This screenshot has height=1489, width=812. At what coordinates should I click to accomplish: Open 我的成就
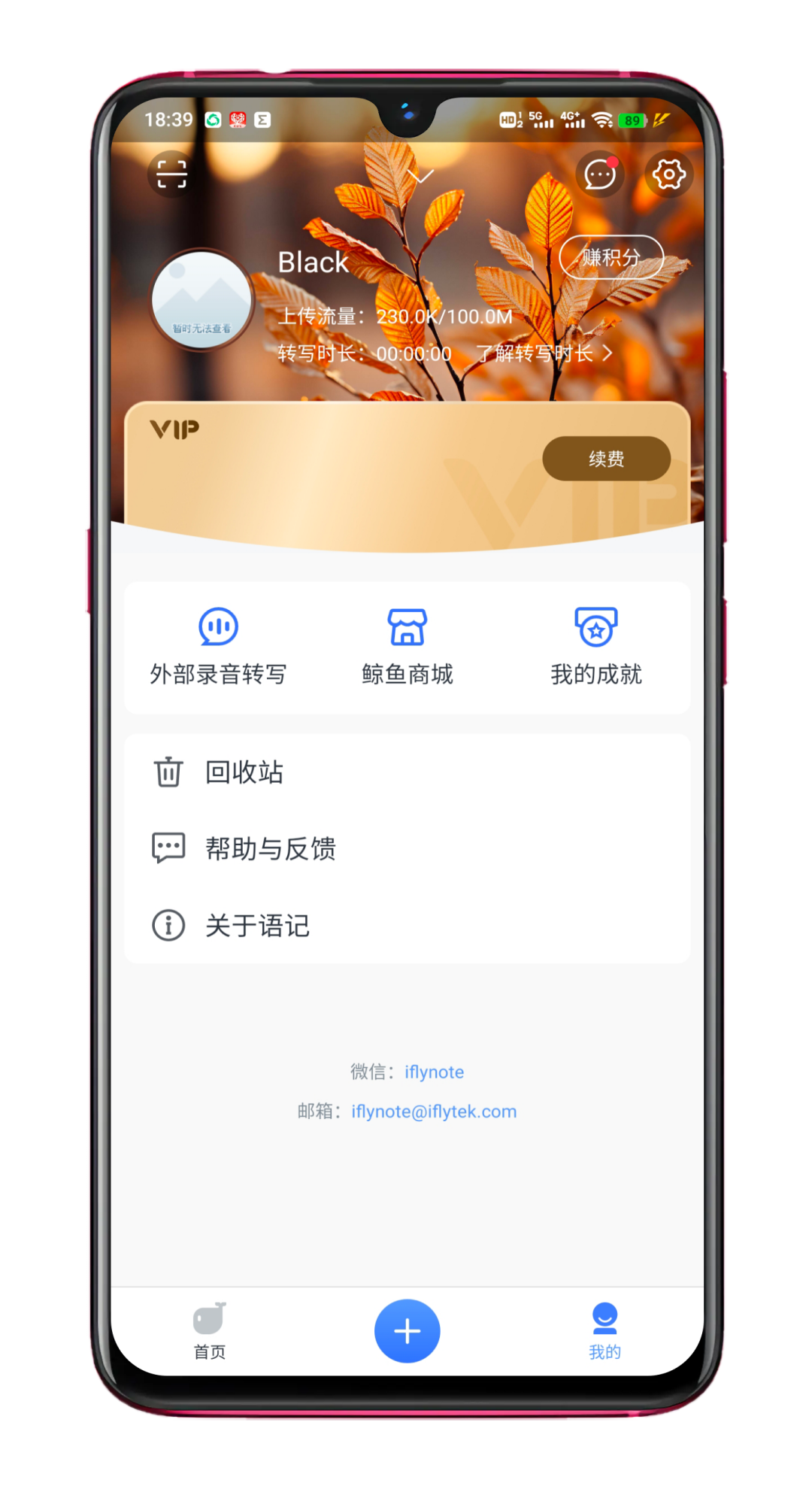click(596, 647)
